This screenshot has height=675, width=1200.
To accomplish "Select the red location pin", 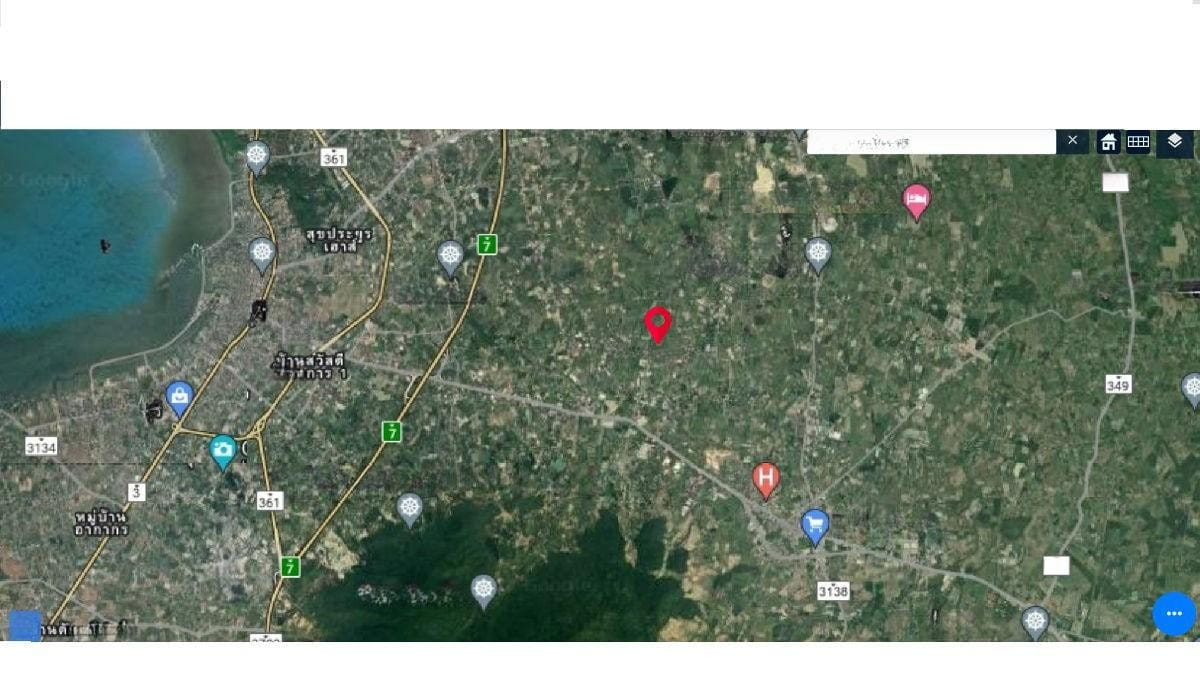I will 658,323.
